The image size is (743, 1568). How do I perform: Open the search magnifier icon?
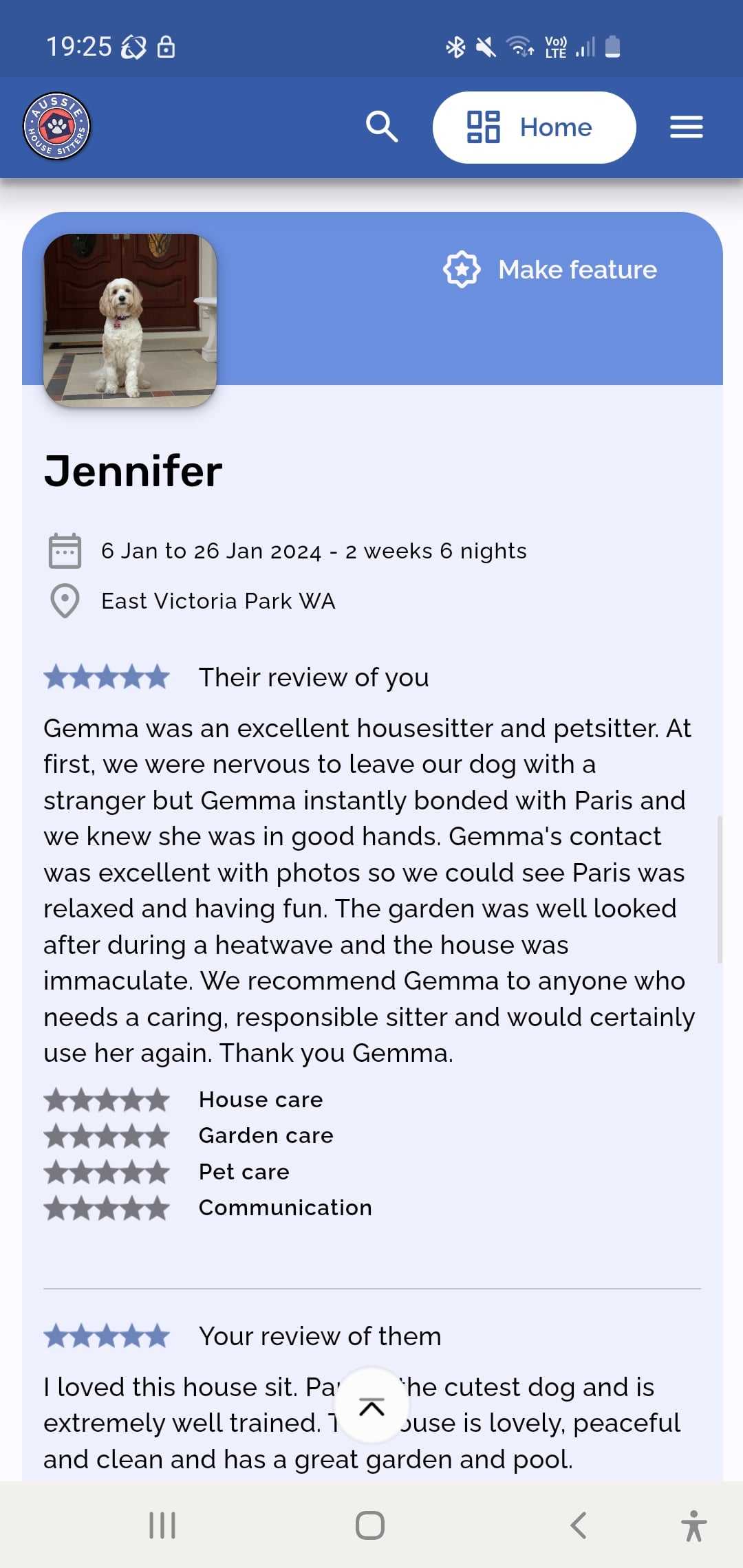point(382,127)
